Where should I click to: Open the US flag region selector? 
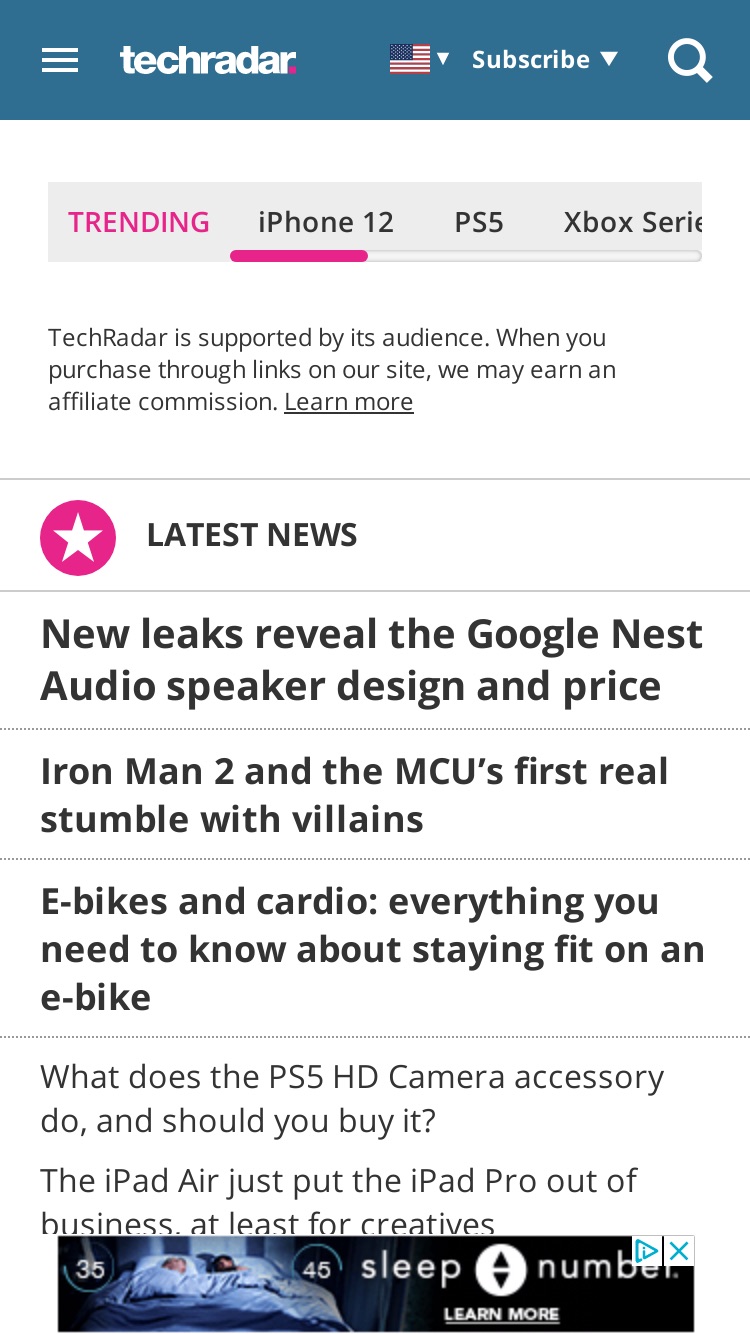click(419, 59)
